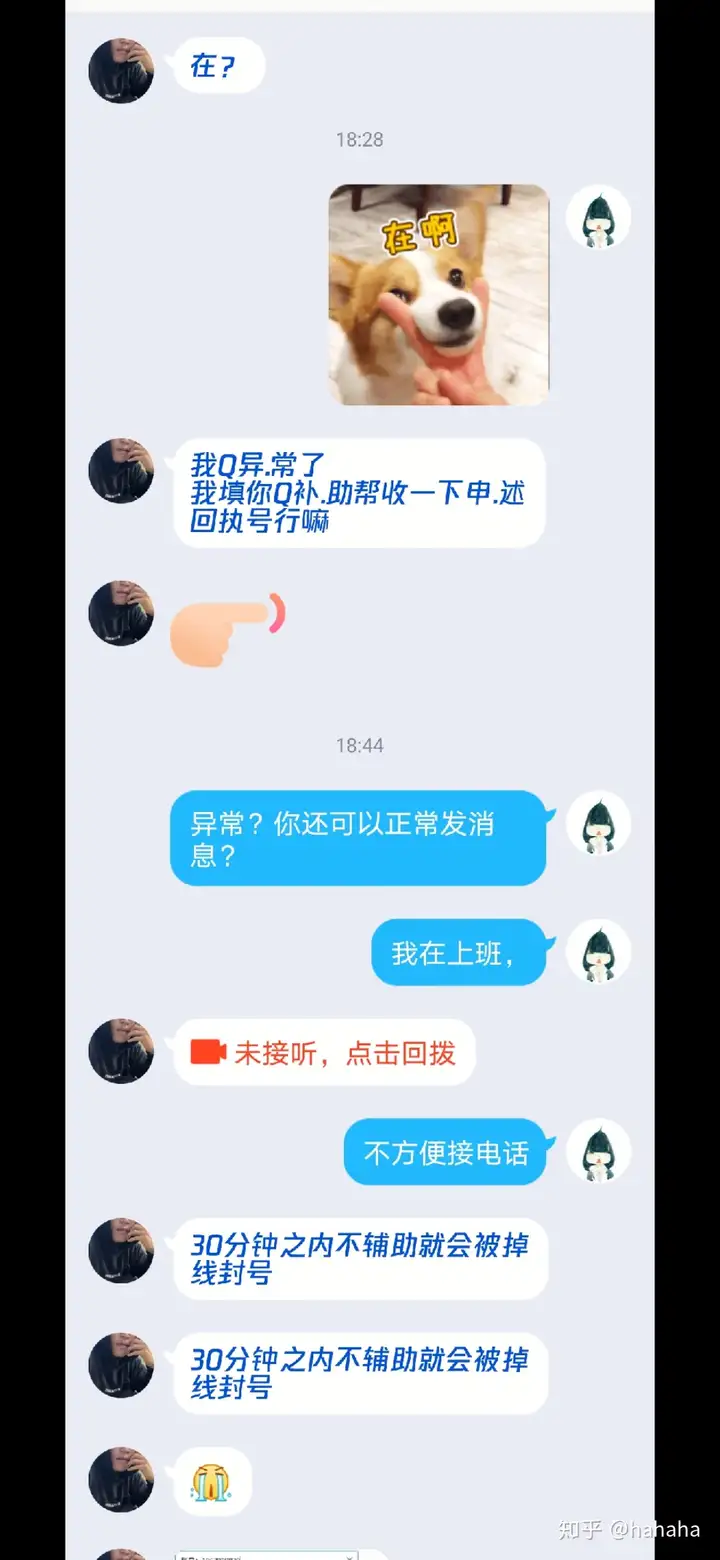This screenshot has height=1560, width=720.
Task: Open my avatar beside the 不方便接电话 message
Action: pos(598,1151)
